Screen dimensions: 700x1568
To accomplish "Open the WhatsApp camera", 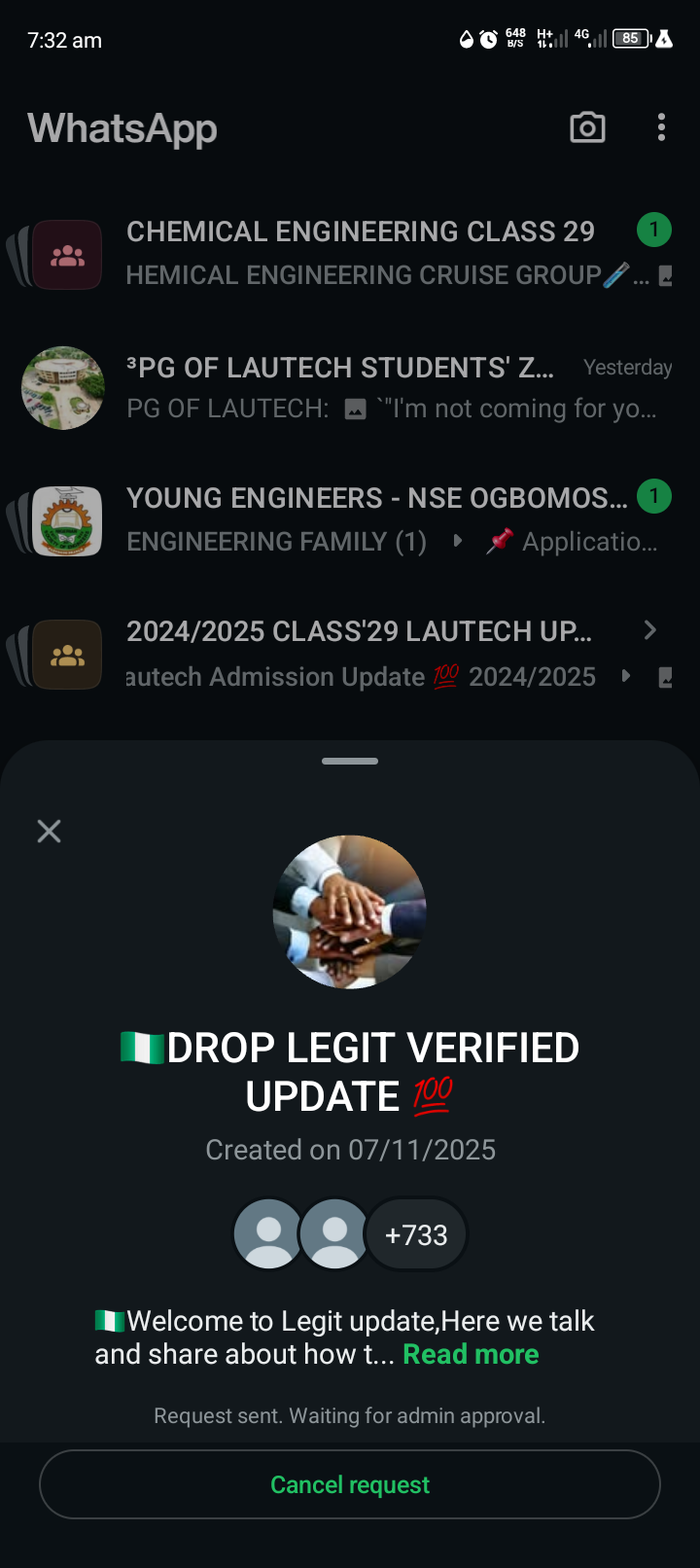I will 587,127.
